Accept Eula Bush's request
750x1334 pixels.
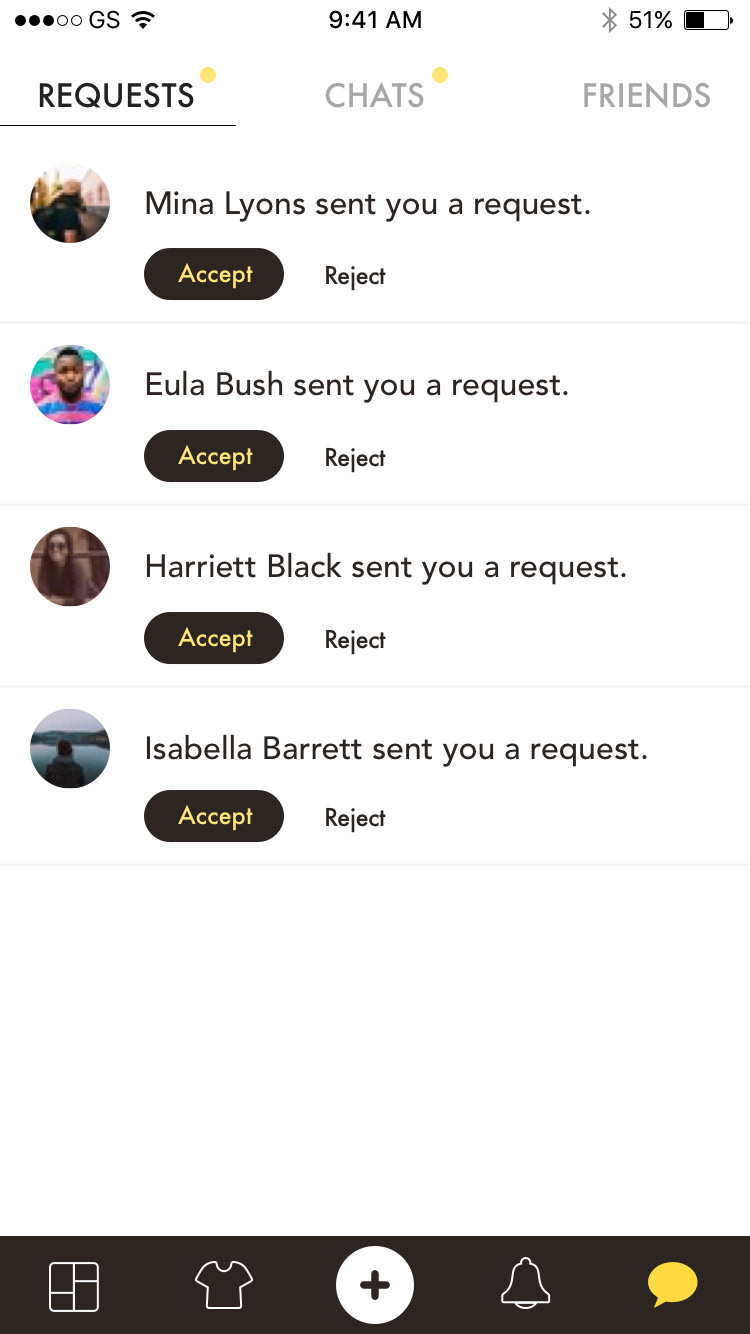click(214, 456)
